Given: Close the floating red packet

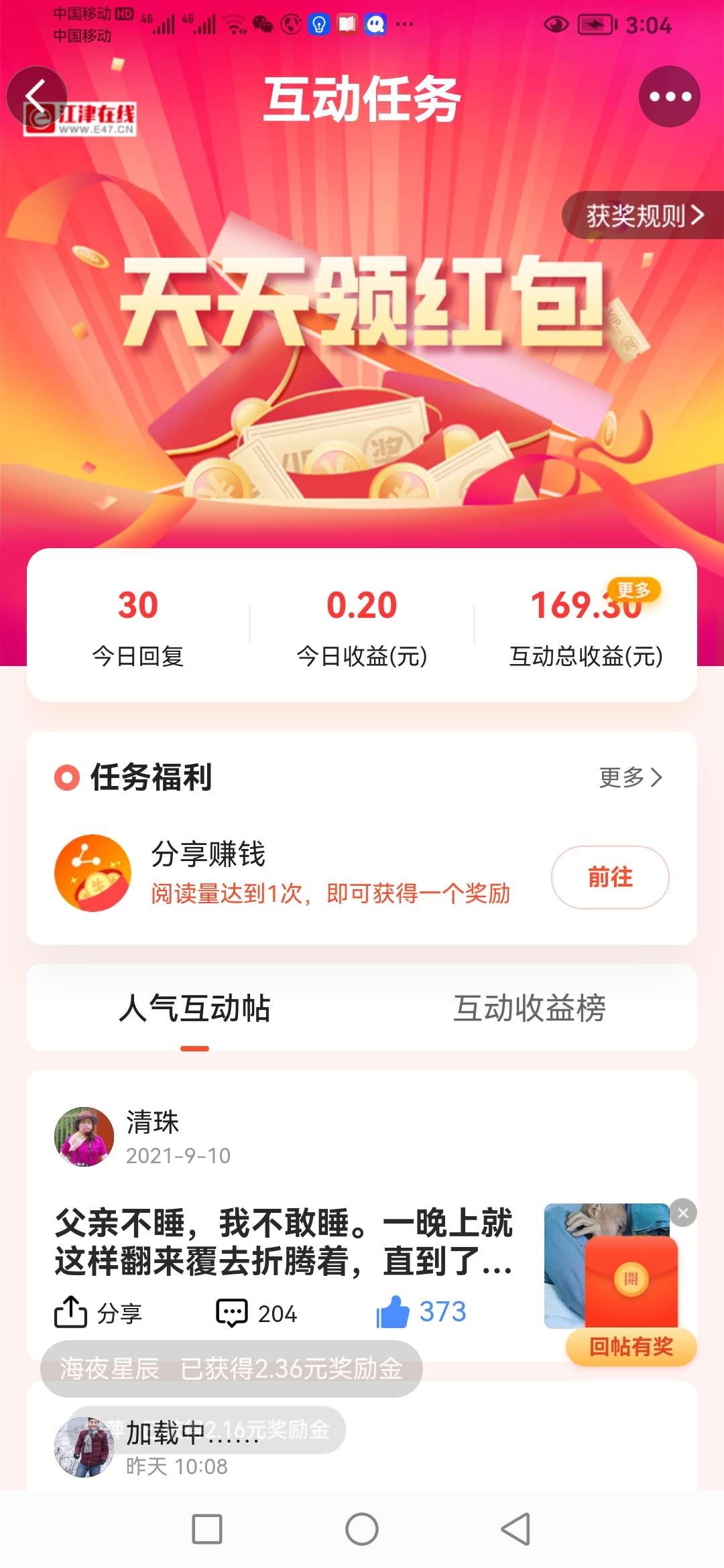Looking at the screenshot, I should (683, 1213).
